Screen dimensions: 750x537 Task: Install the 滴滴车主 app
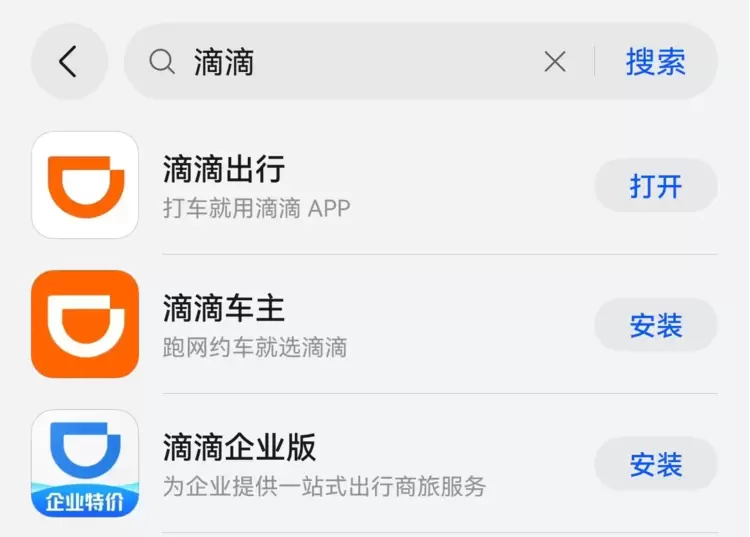coord(656,325)
